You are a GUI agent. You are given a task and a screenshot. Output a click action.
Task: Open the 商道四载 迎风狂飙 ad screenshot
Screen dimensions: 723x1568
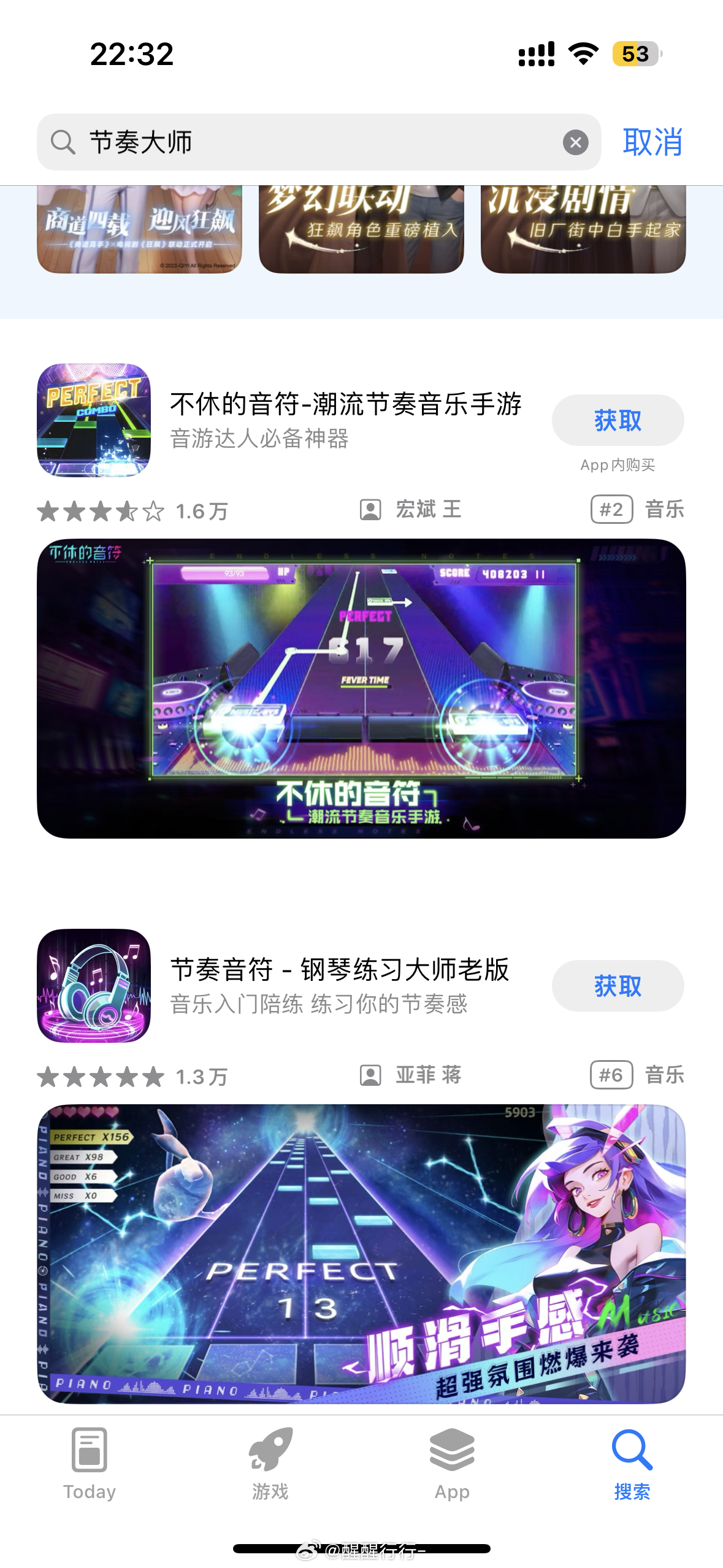coord(140,229)
